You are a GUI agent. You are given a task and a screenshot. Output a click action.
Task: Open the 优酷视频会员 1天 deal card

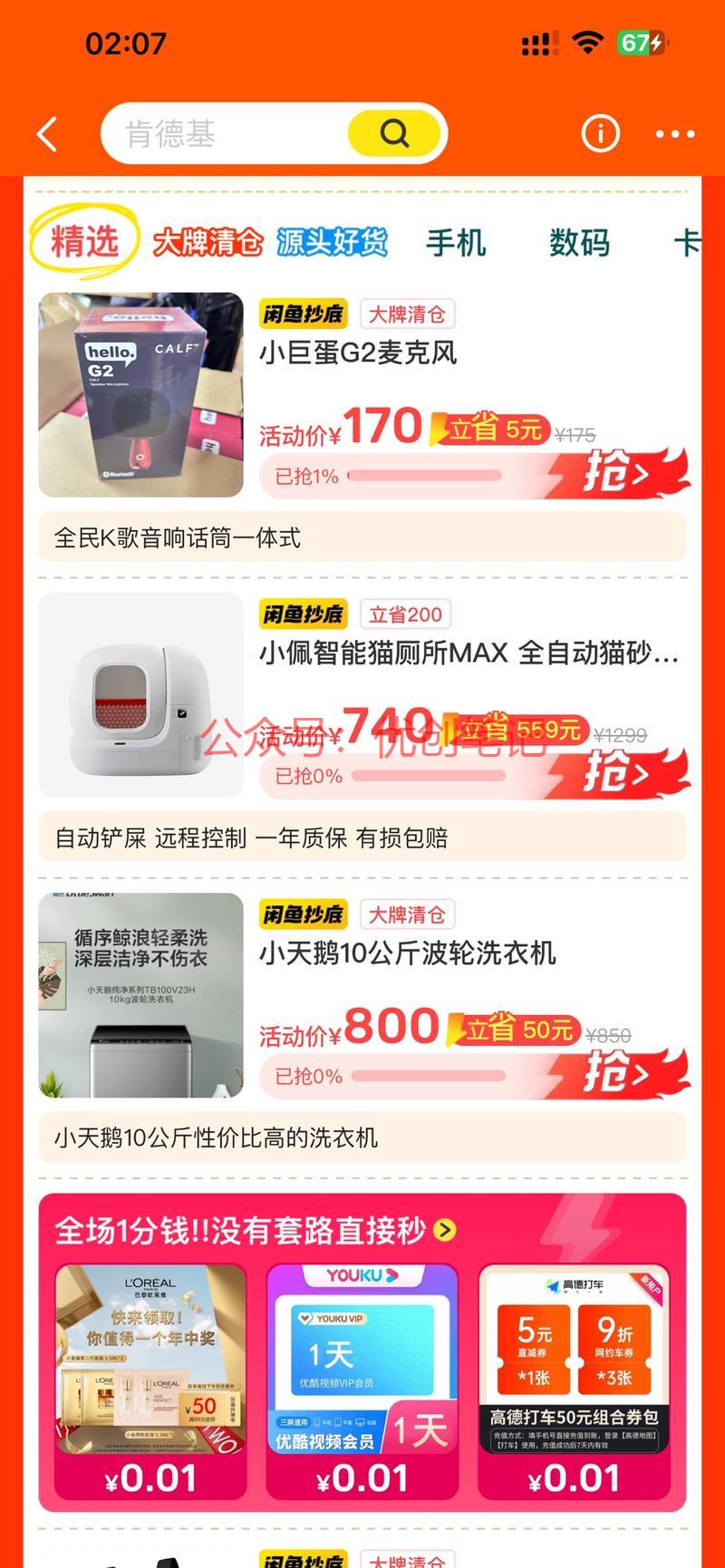pyautogui.click(x=362, y=1381)
